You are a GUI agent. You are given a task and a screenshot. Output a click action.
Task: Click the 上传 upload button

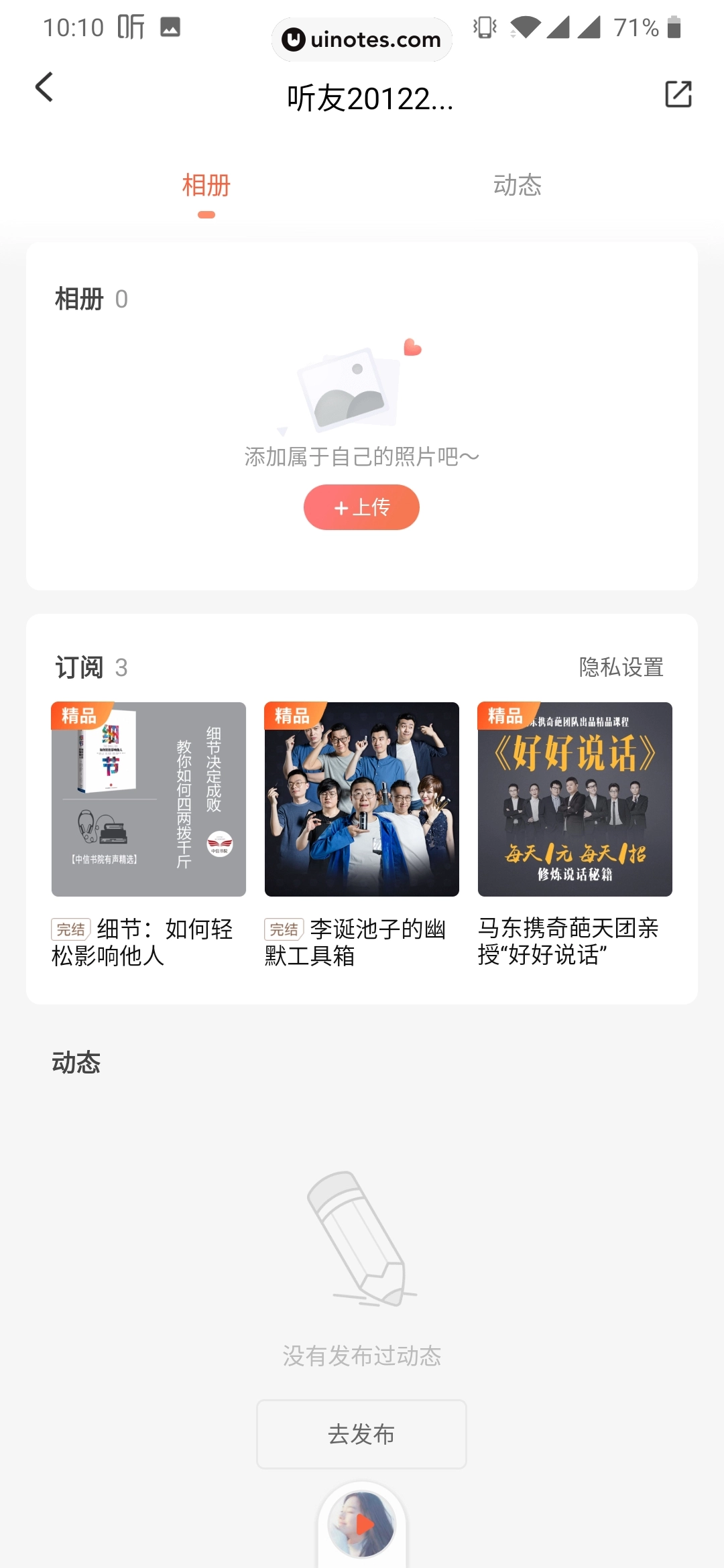pyautogui.click(x=361, y=507)
